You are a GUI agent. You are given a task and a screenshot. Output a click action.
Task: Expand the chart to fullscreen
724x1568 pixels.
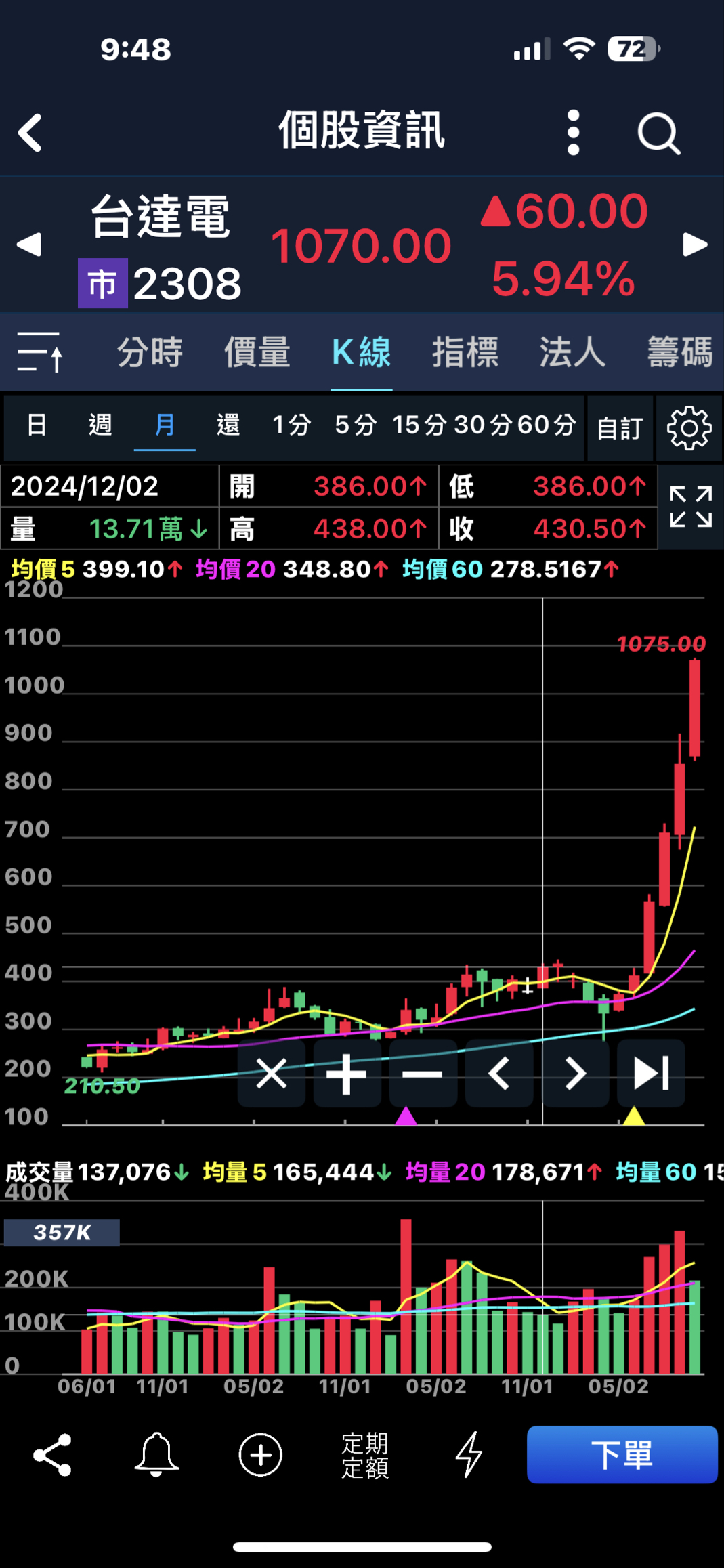[x=690, y=507]
